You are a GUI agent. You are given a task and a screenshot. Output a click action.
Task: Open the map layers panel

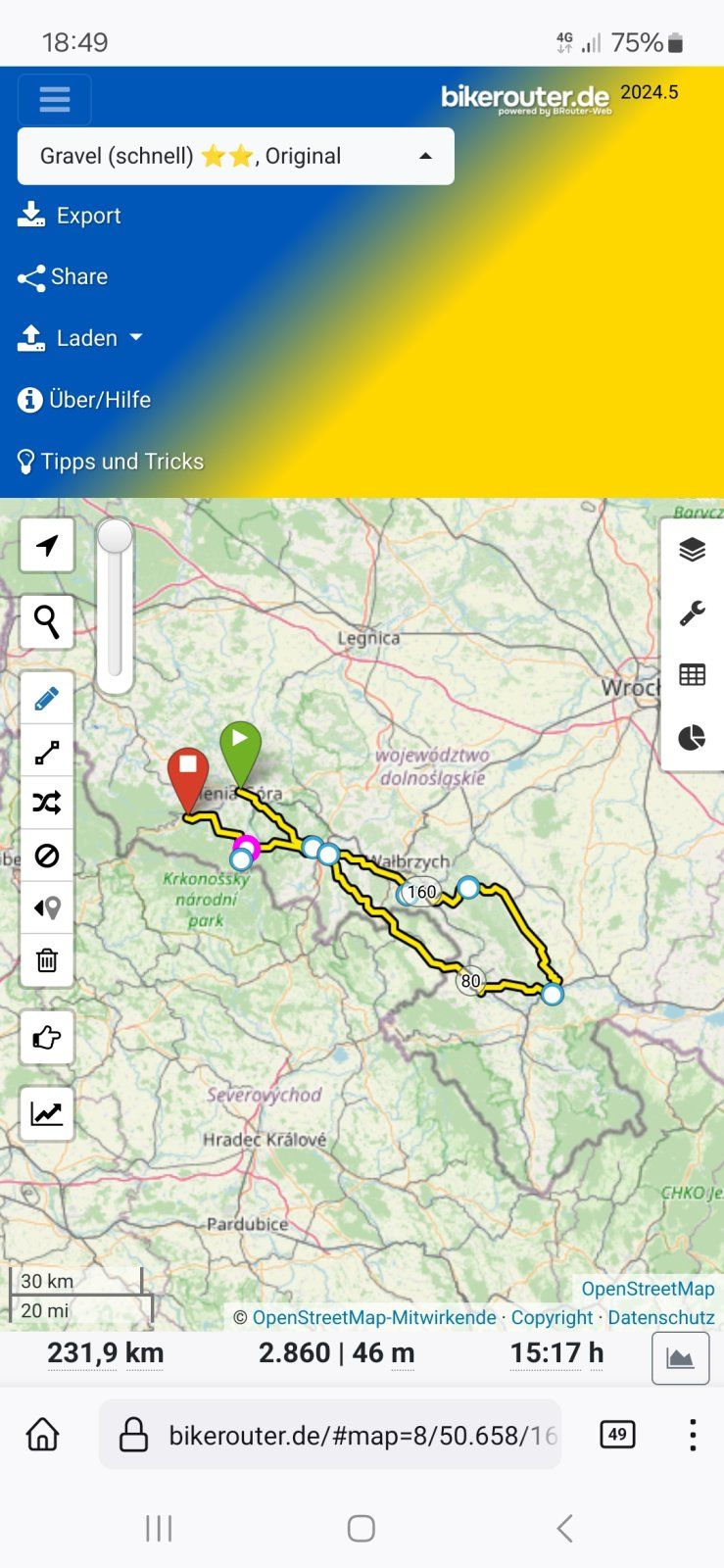coord(692,550)
